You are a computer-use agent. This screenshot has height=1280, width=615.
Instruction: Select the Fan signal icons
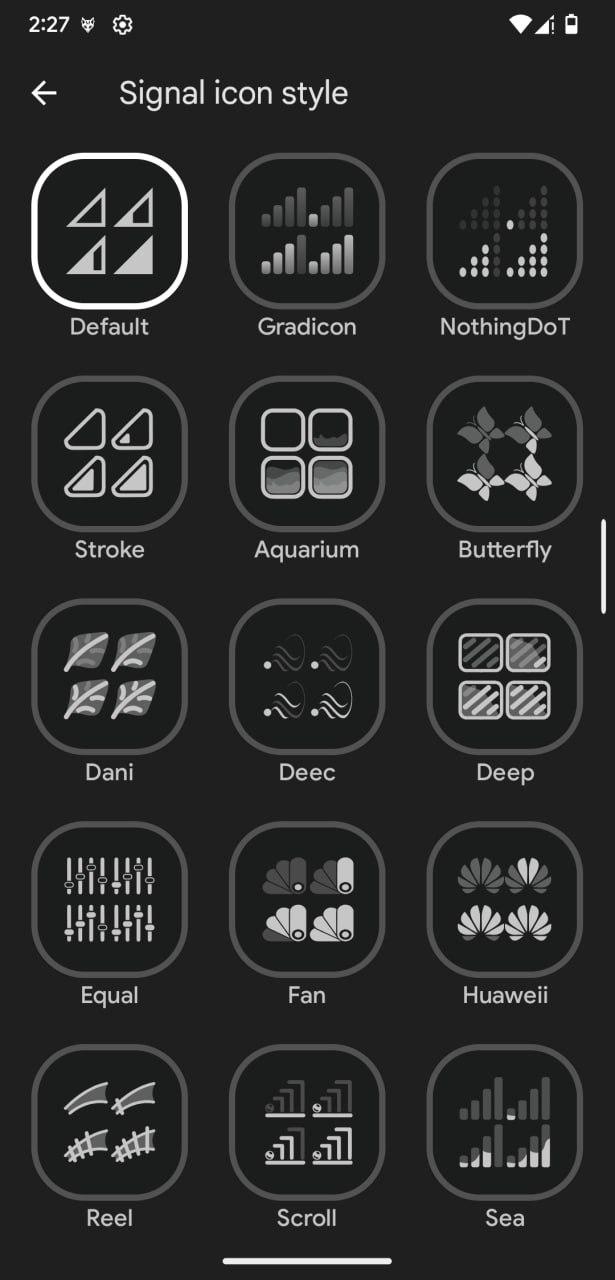pyautogui.click(x=307, y=900)
